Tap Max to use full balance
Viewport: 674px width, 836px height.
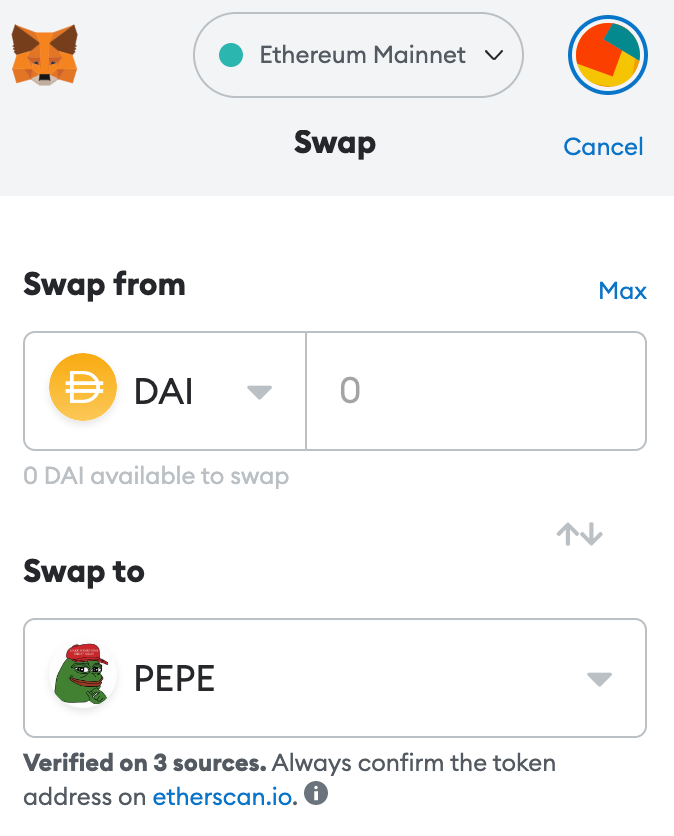point(622,291)
